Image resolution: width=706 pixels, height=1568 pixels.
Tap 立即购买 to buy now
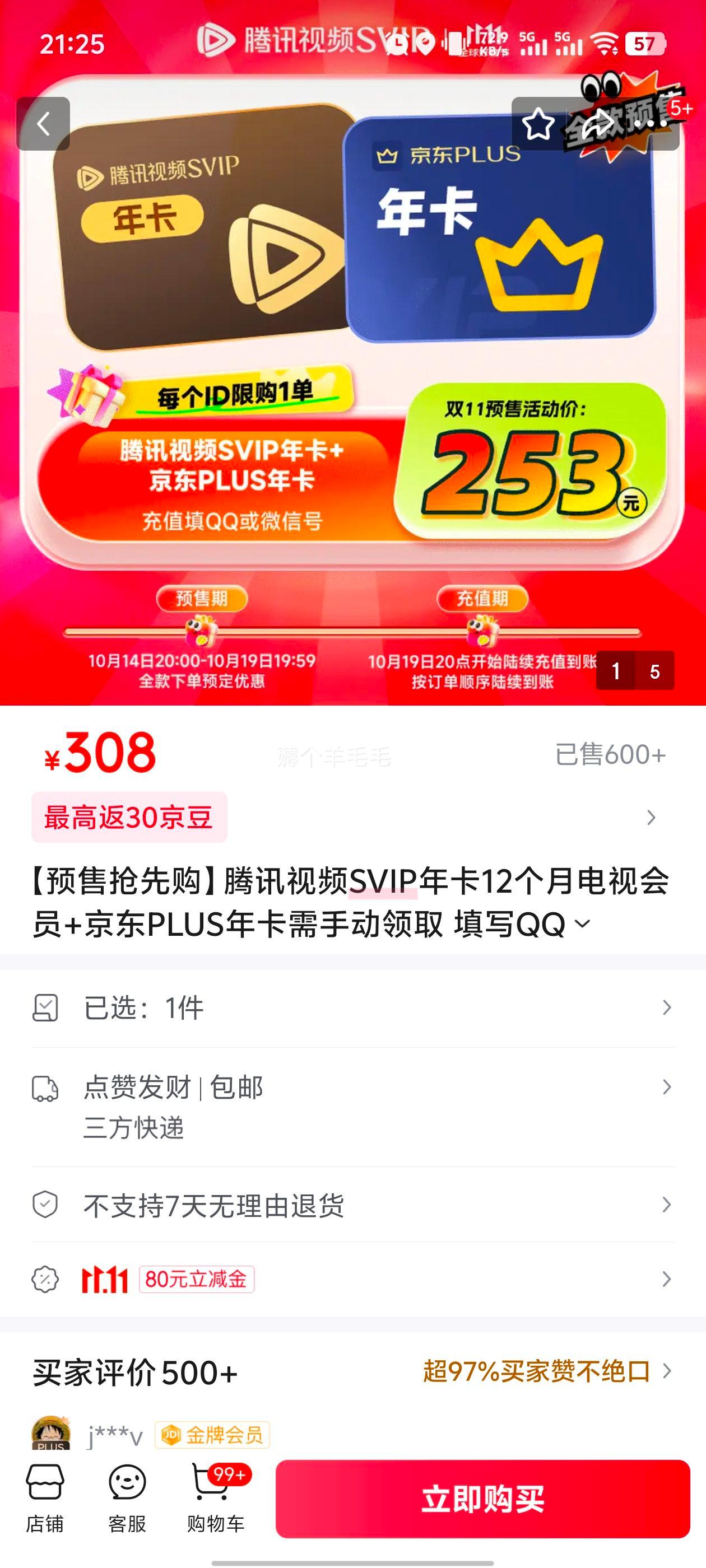tap(482, 1499)
